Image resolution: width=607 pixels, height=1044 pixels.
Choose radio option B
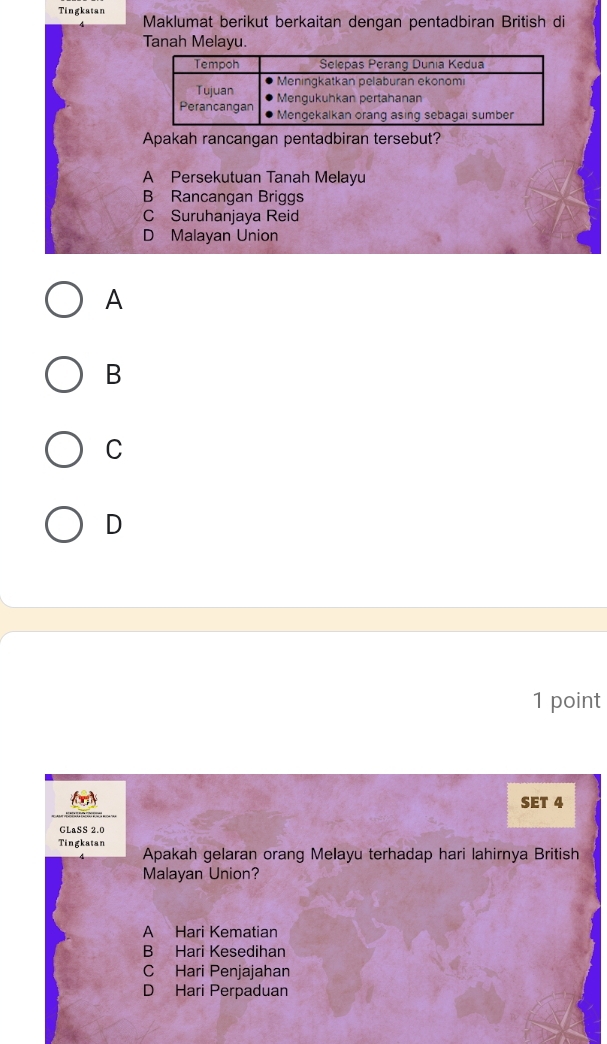[x=65, y=374]
